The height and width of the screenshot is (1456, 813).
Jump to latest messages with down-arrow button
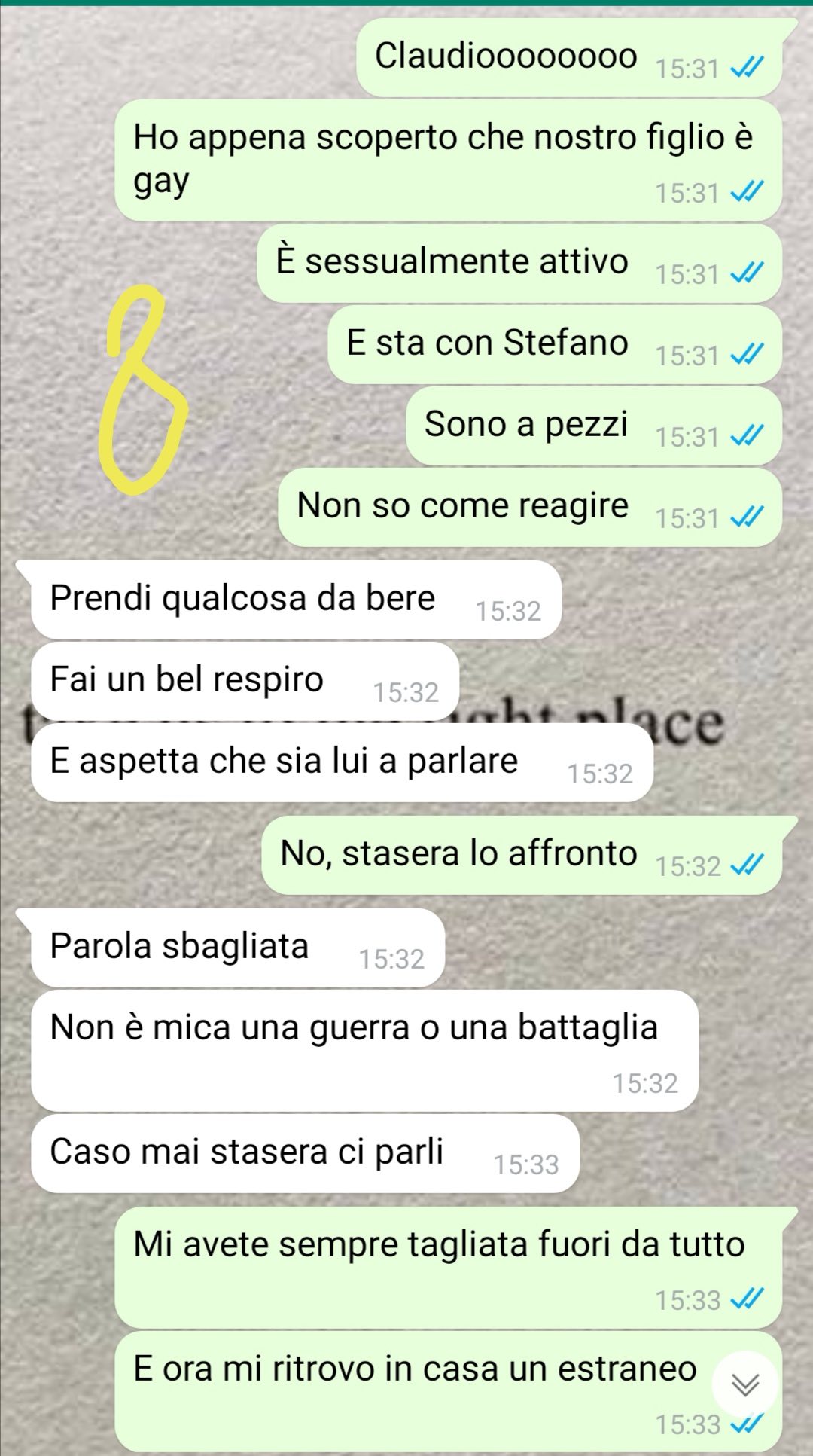(744, 1384)
